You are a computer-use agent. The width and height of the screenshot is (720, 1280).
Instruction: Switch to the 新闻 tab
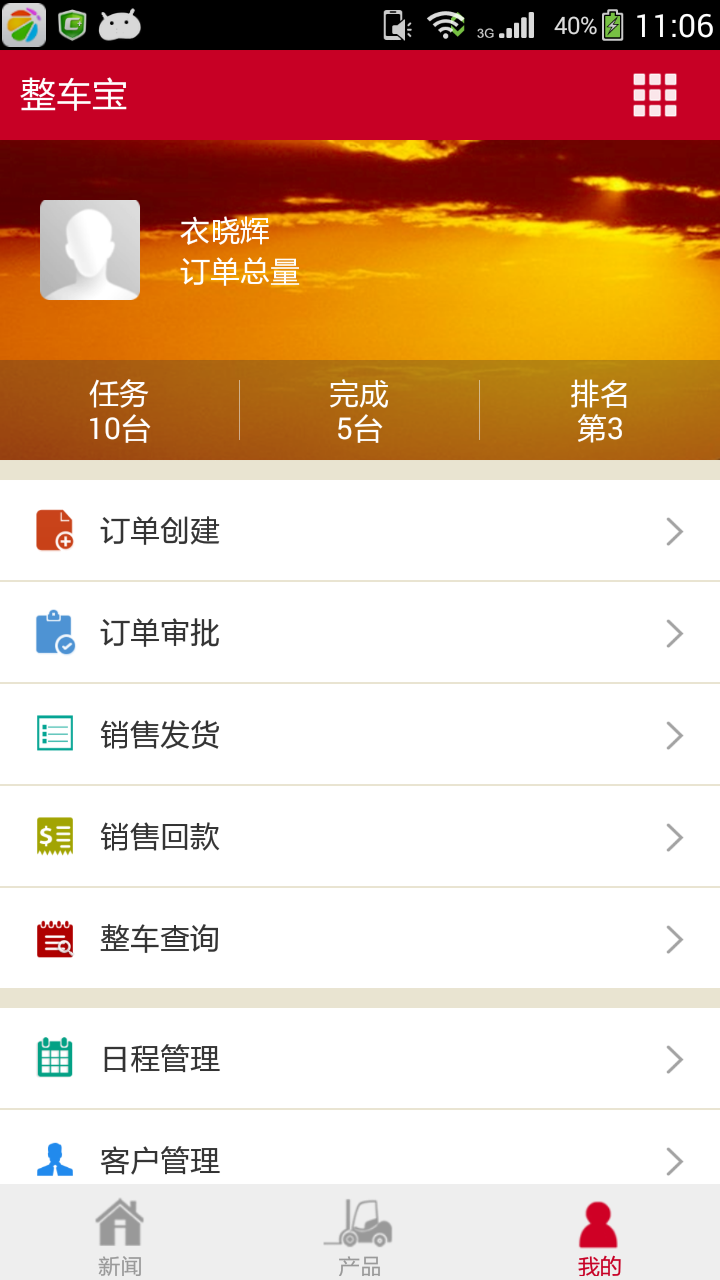[120, 1236]
